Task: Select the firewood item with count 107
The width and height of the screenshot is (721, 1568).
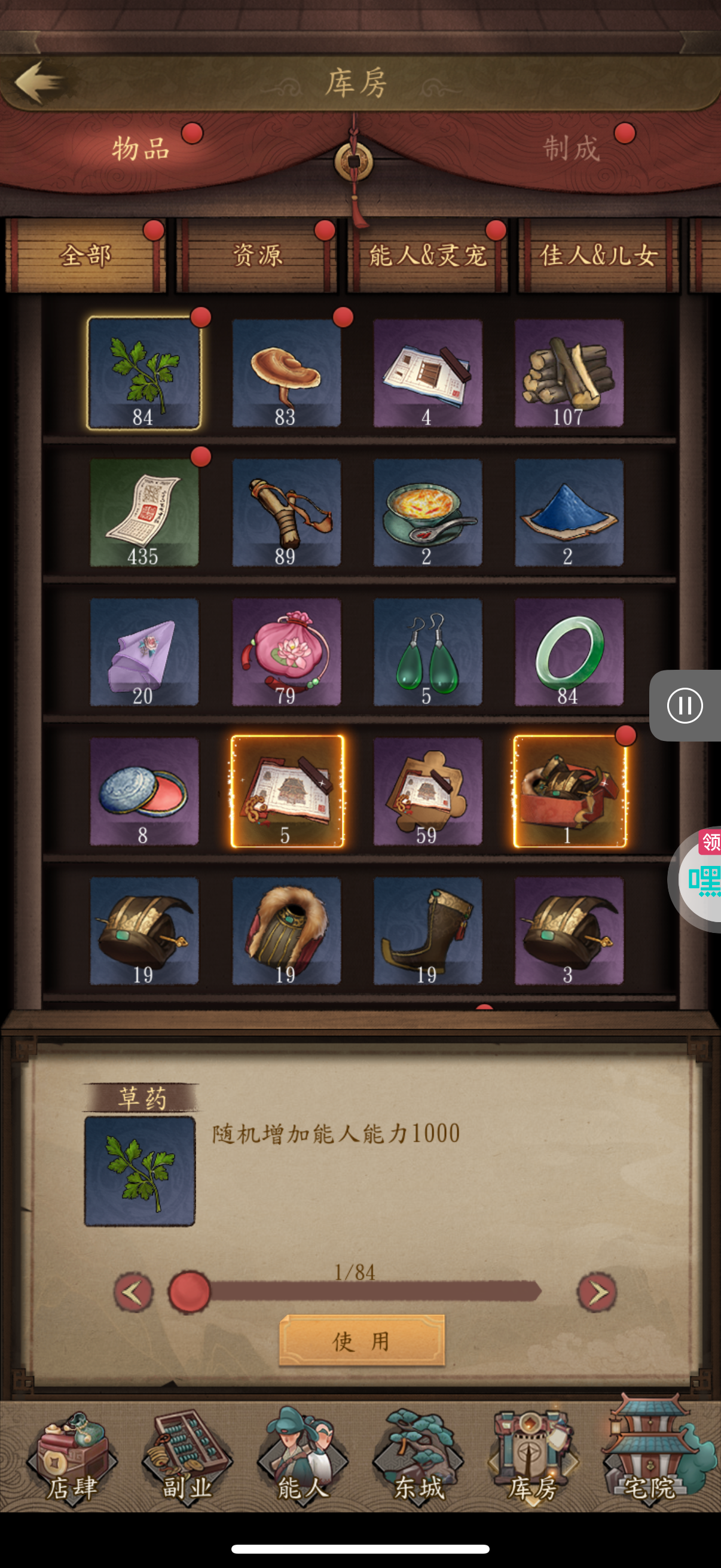Action: pyautogui.click(x=569, y=373)
